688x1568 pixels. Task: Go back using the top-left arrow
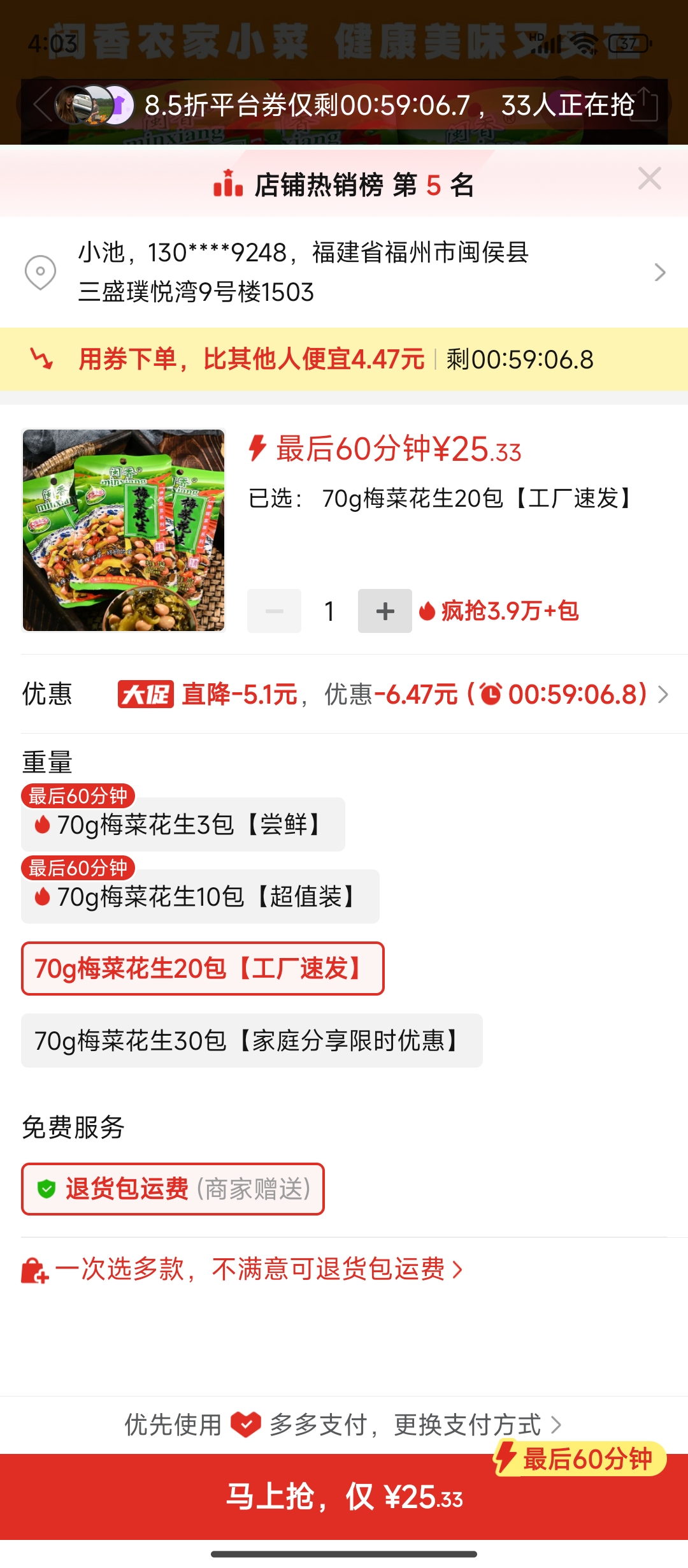coord(42,105)
